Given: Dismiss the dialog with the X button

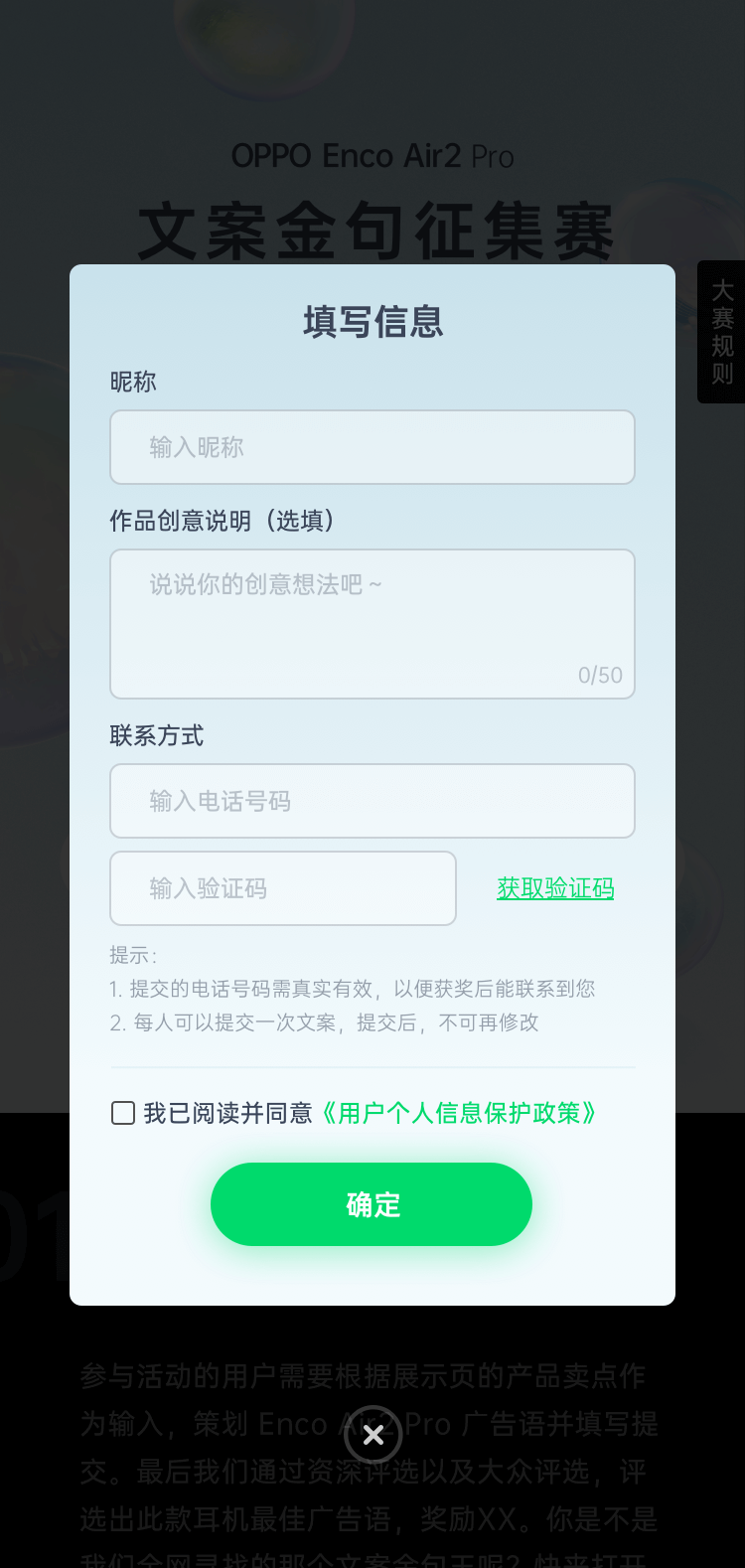Looking at the screenshot, I should [x=373, y=1435].
